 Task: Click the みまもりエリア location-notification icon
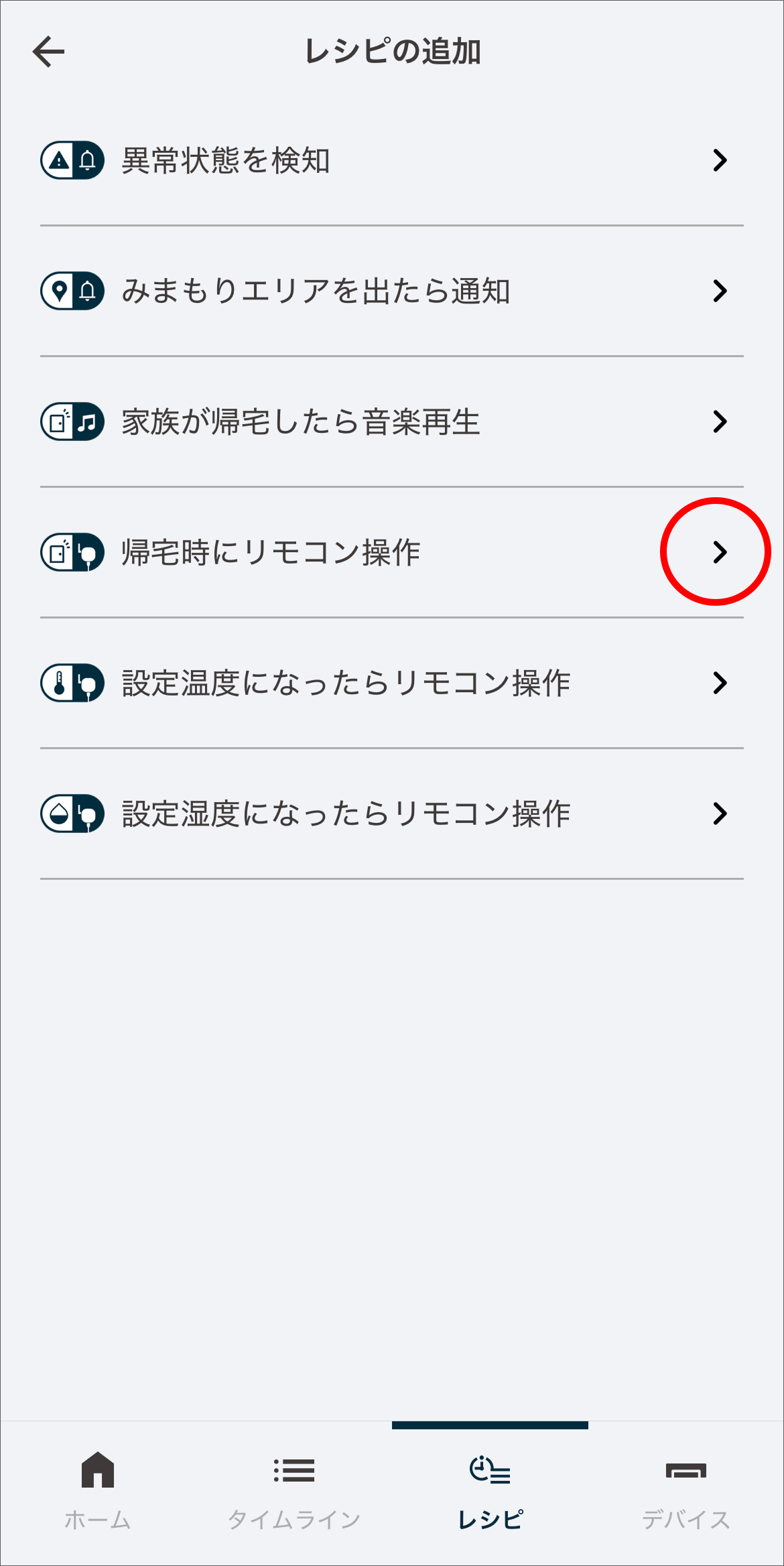(72, 290)
